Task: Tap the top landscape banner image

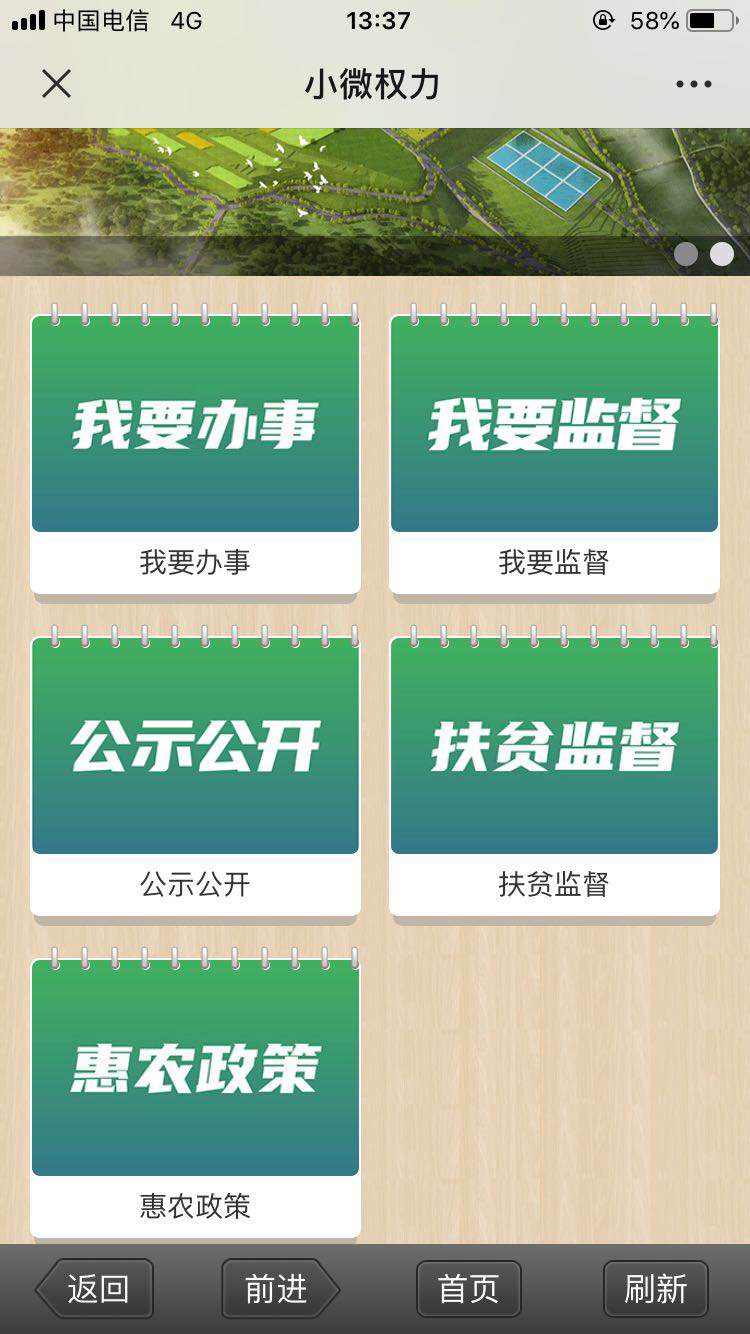Action: (375, 185)
